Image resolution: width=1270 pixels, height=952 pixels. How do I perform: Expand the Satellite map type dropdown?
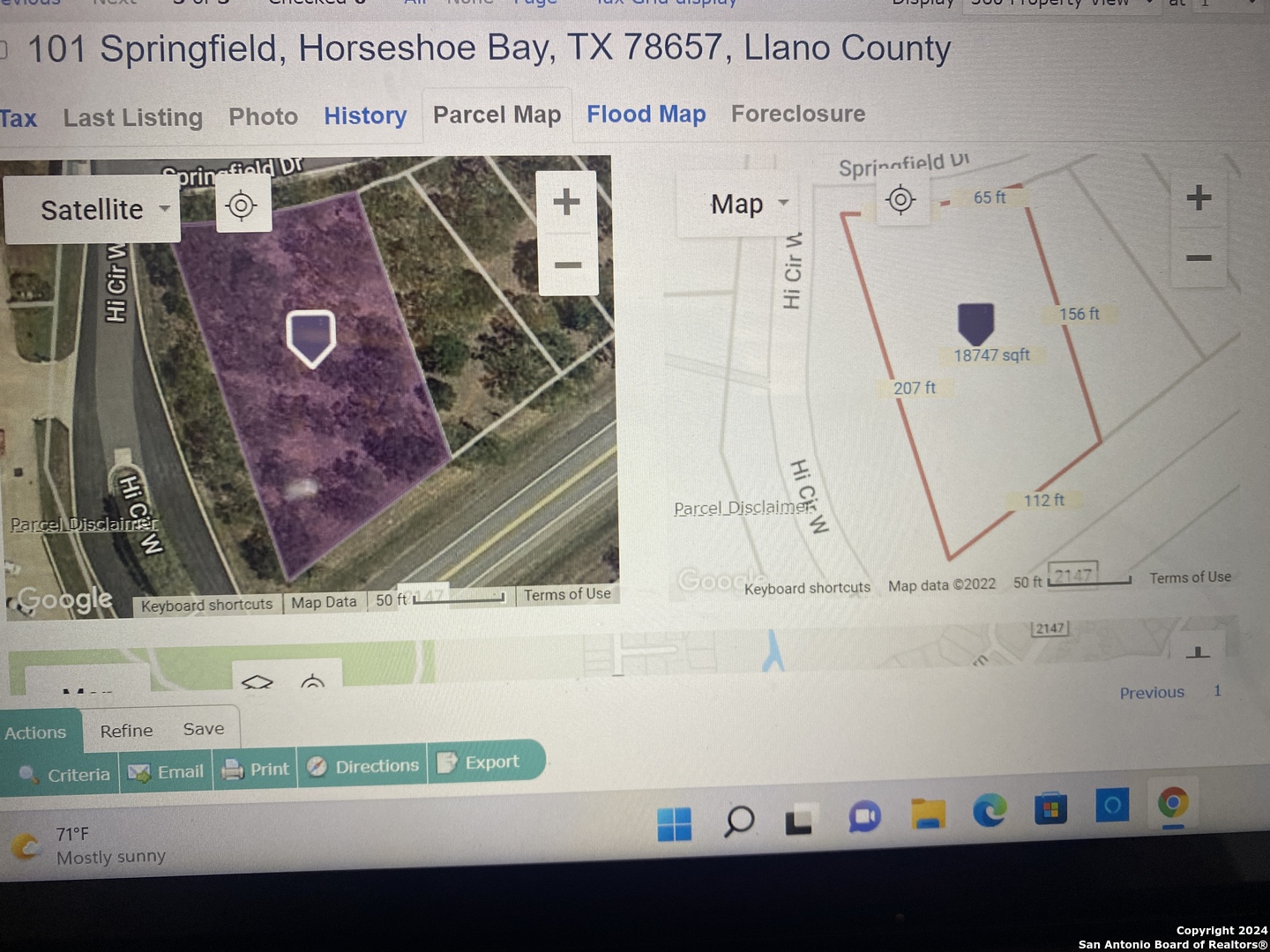pyautogui.click(x=104, y=210)
